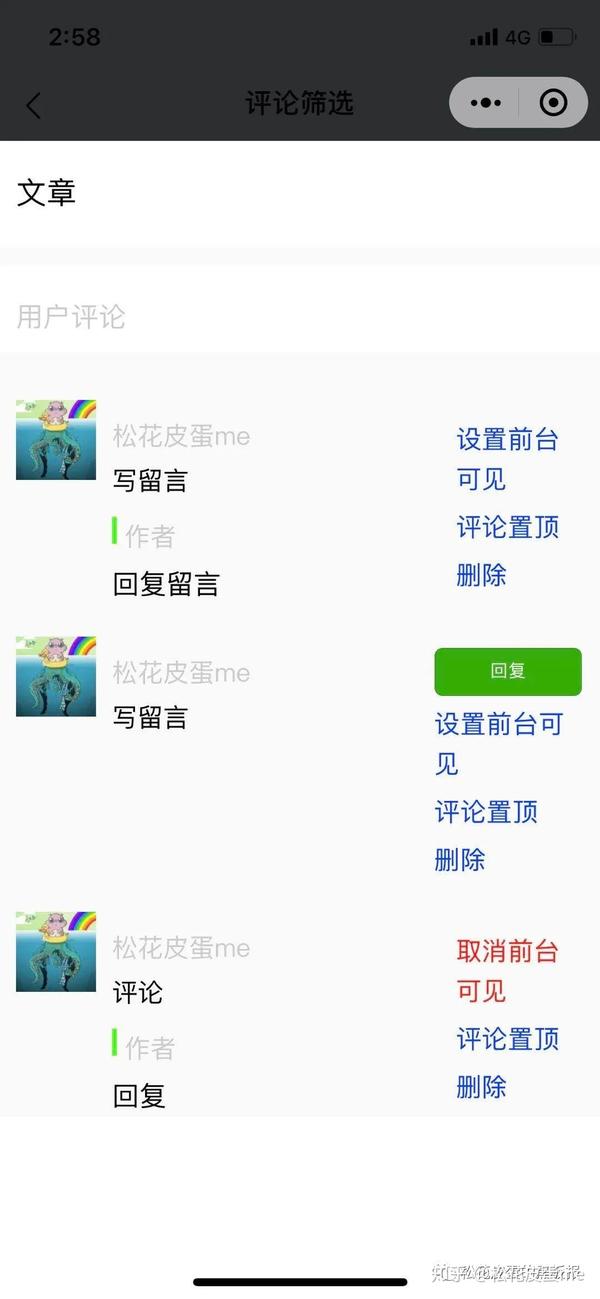This screenshot has width=600, height=1299.
Task: Tap the red 取消前台可见 link
Action: 507,970
